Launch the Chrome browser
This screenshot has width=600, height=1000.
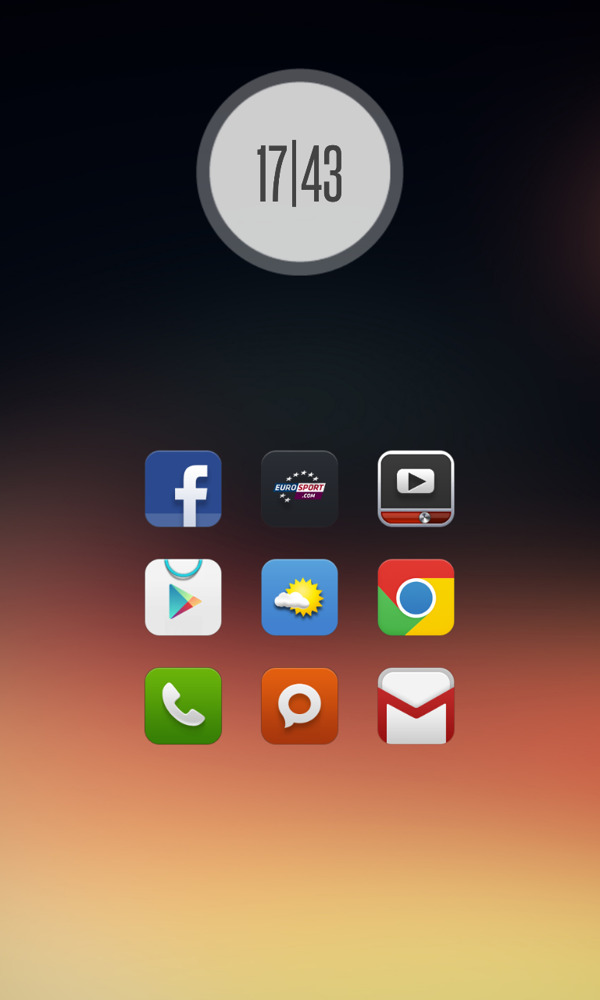(416, 597)
